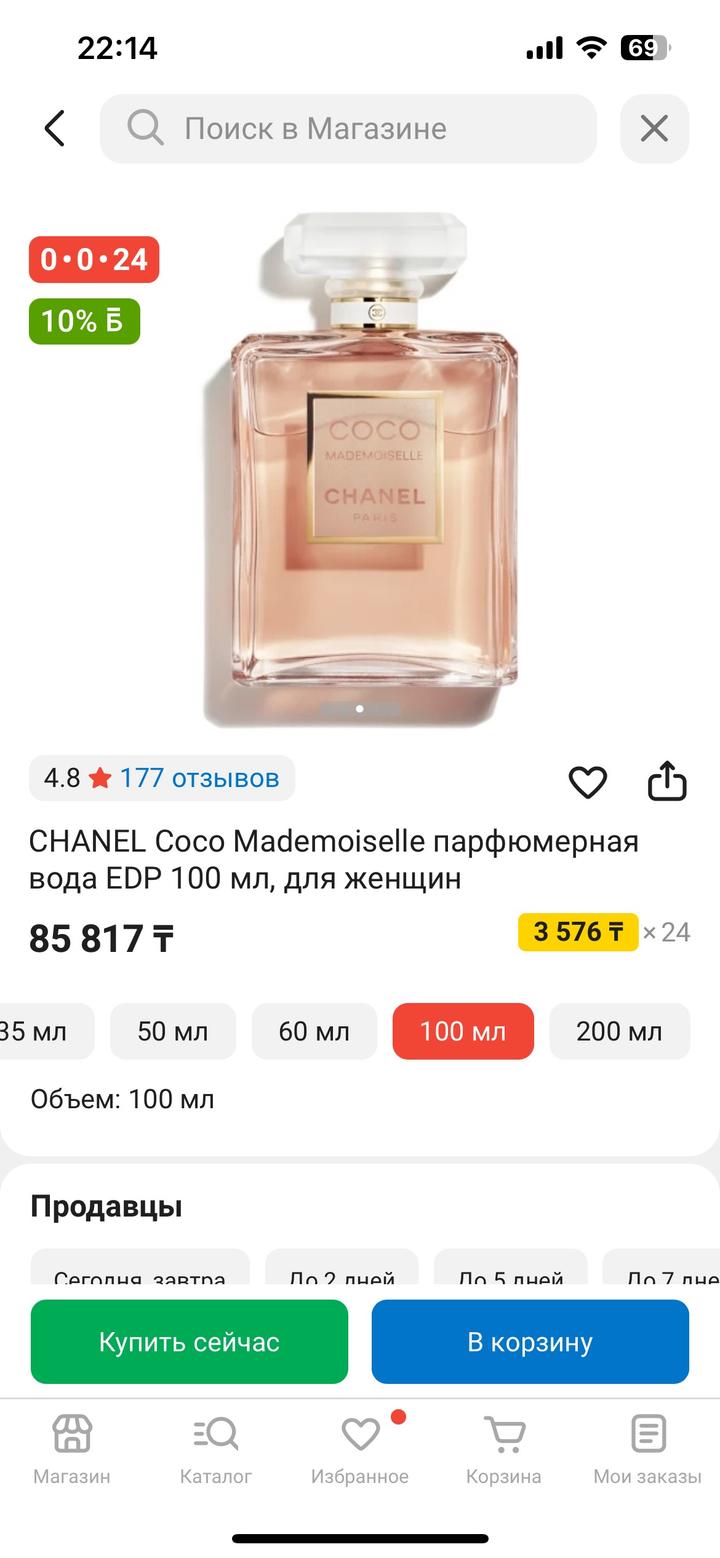Viewport: 720px width, 1558px height.
Task: Select the 50 мл volume option
Action: click(173, 1031)
